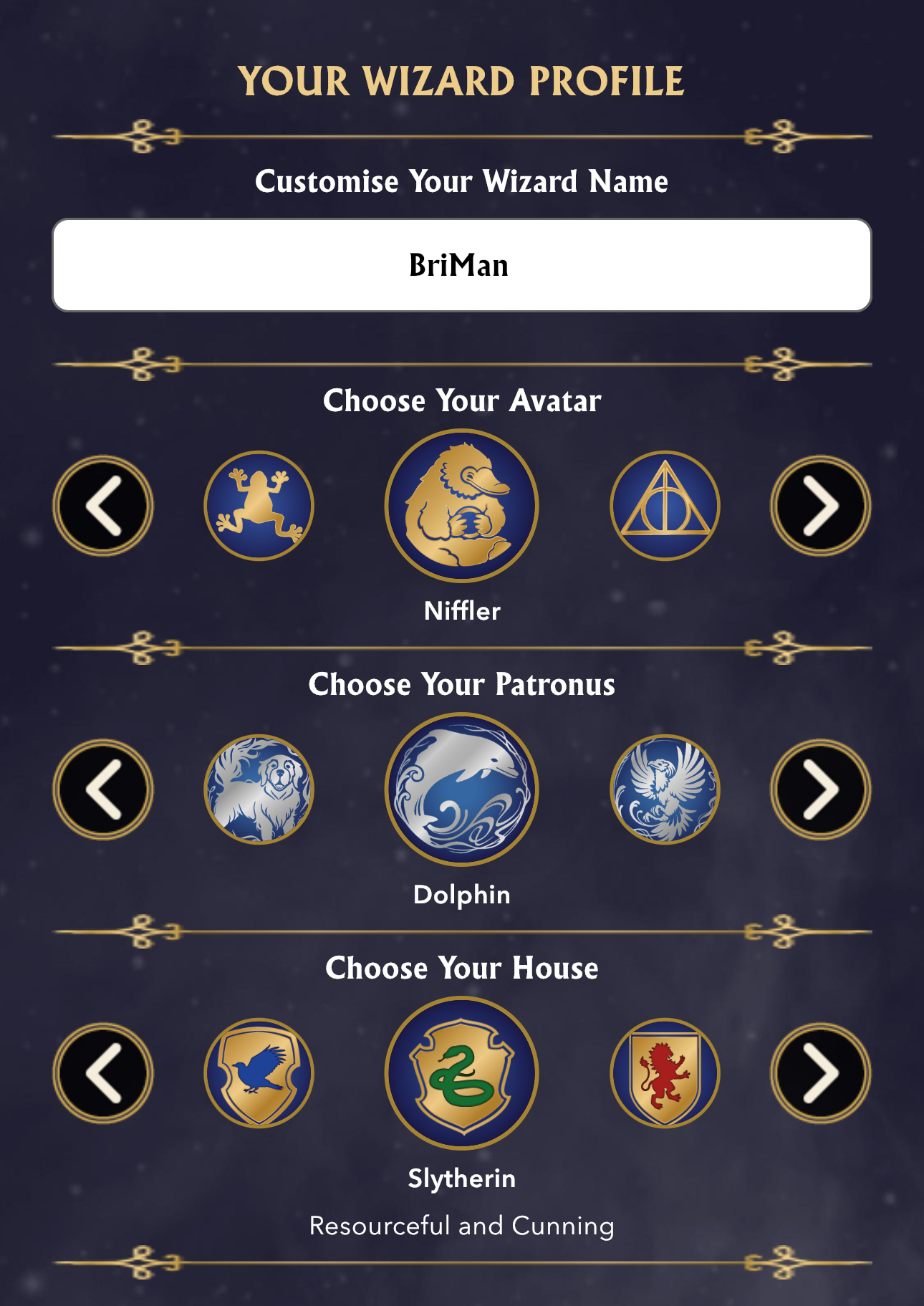This screenshot has width=924, height=1306.
Task: Tap the Dolphin Patronus
Action: (x=461, y=789)
